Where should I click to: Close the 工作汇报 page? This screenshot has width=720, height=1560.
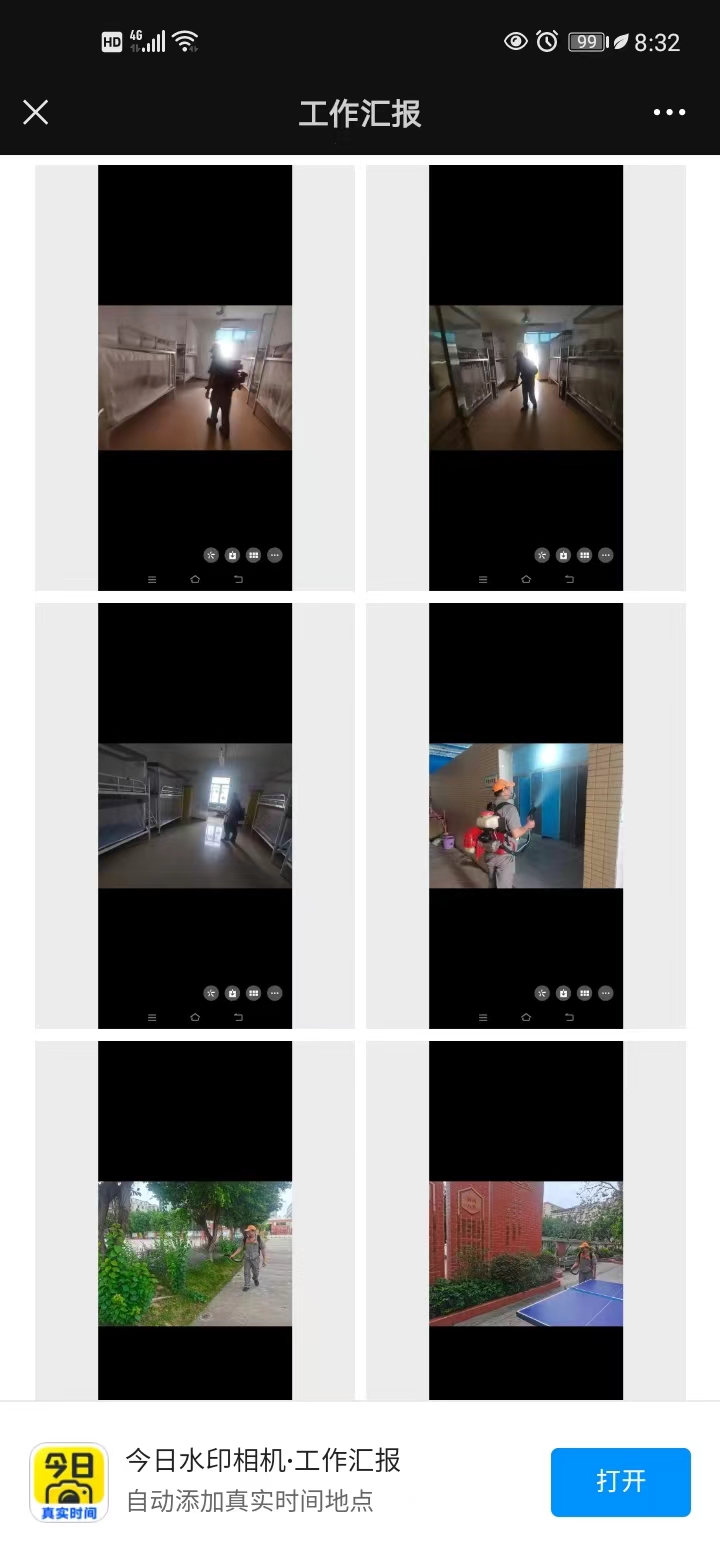(x=36, y=112)
